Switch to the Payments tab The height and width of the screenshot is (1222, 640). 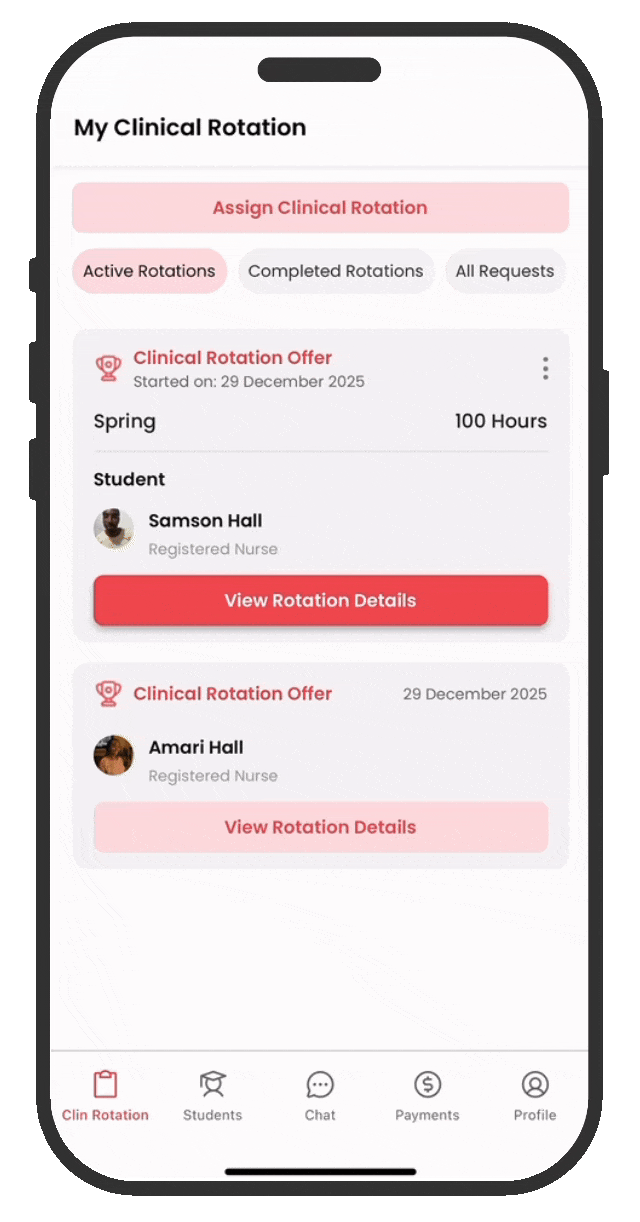tap(427, 1096)
